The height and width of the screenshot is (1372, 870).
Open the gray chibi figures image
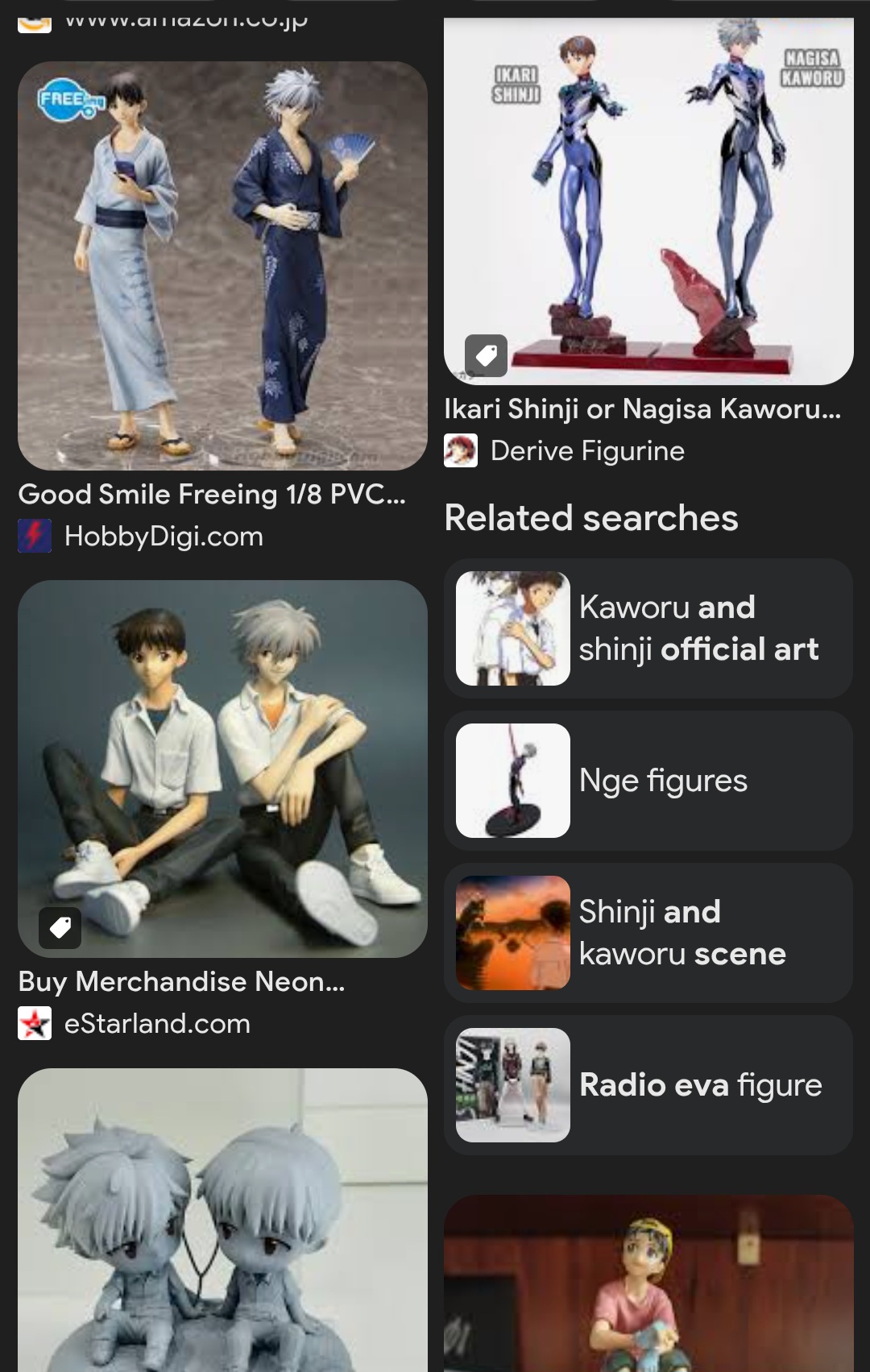(x=222, y=1221)
